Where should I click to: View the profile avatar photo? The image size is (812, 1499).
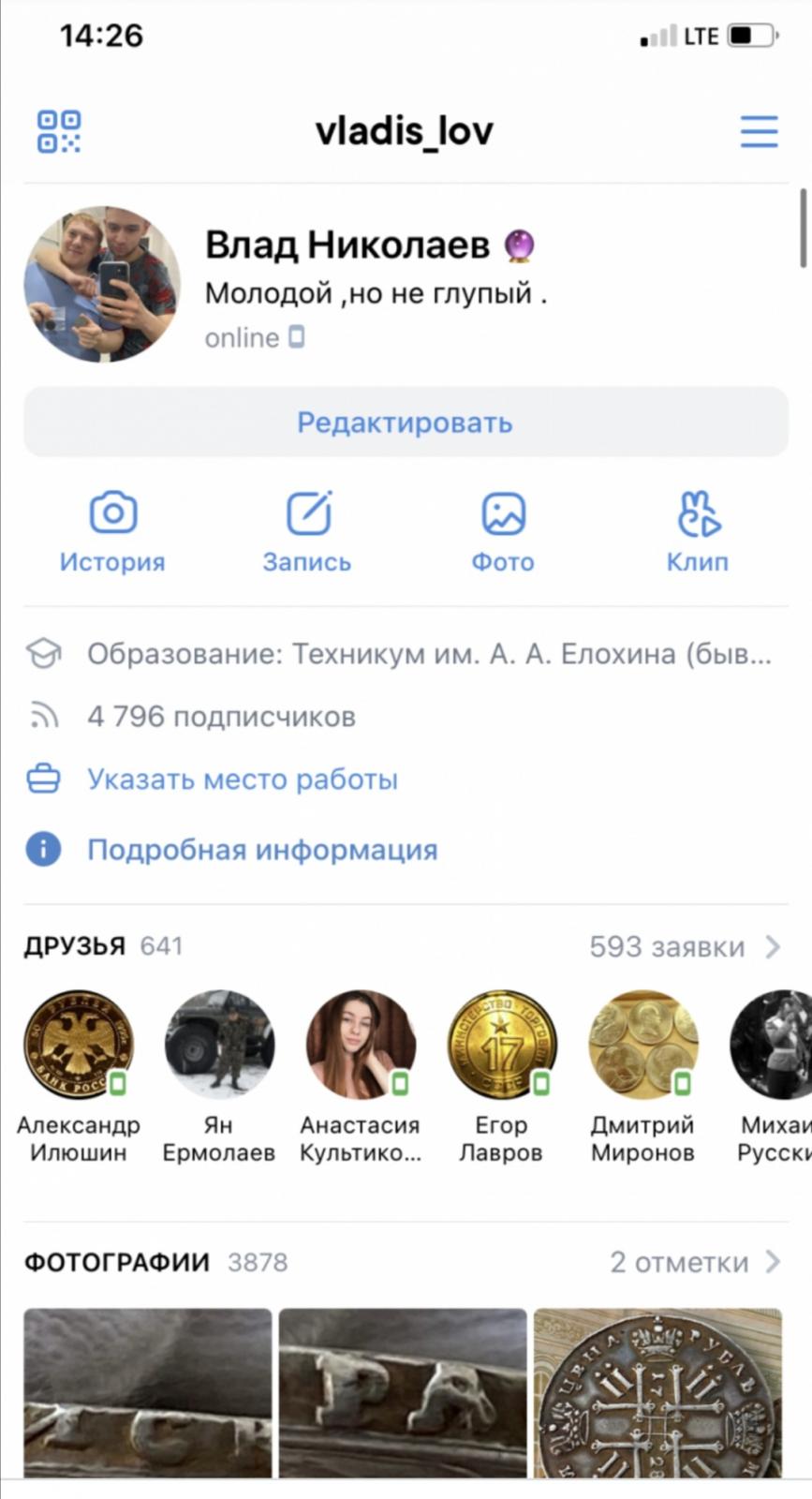(102, 284)
